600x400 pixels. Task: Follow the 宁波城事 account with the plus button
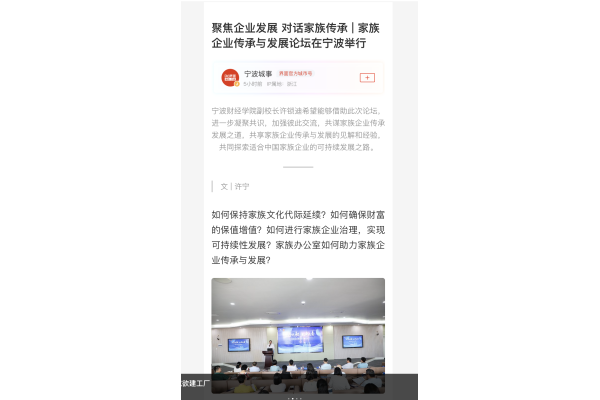pos(367,77)
